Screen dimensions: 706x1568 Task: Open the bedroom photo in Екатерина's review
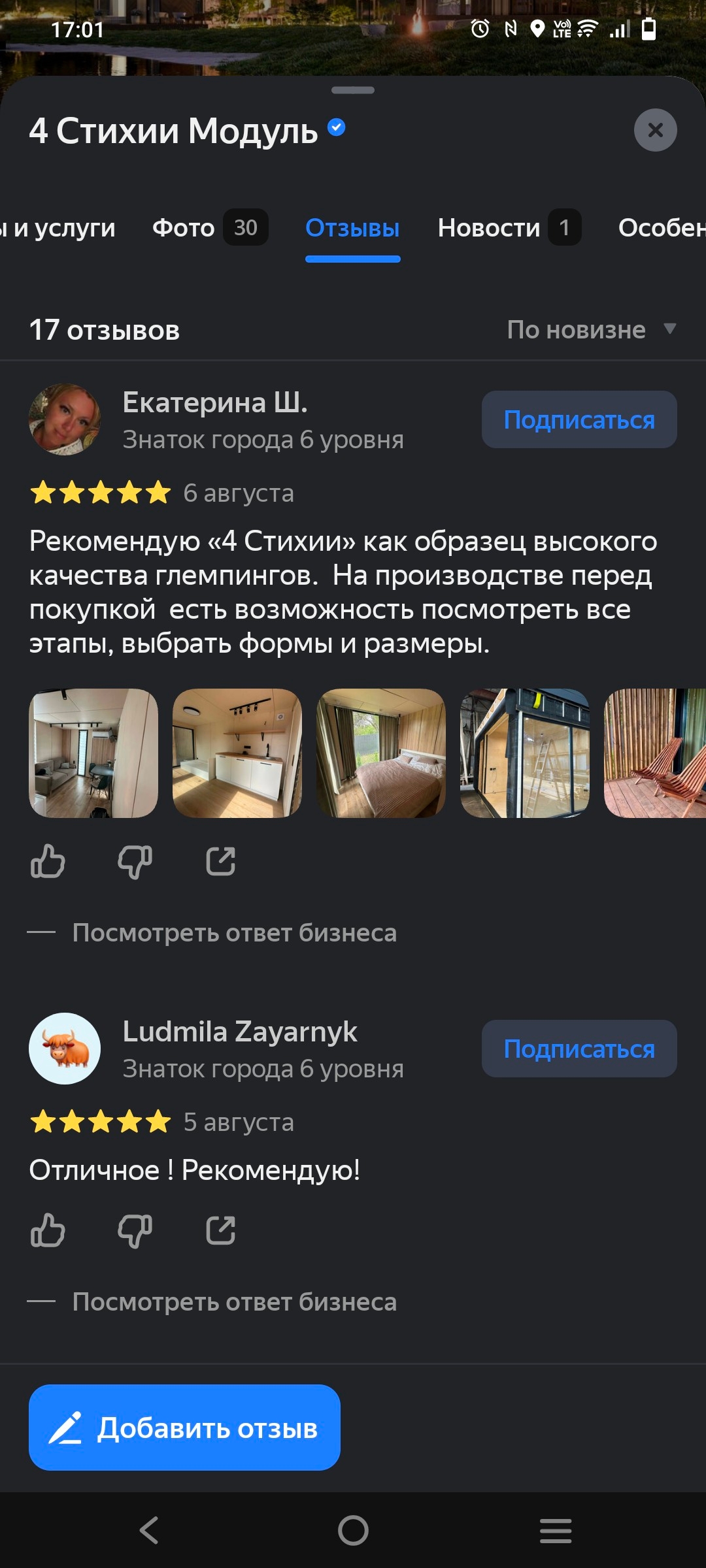click(x=380, y=753)
